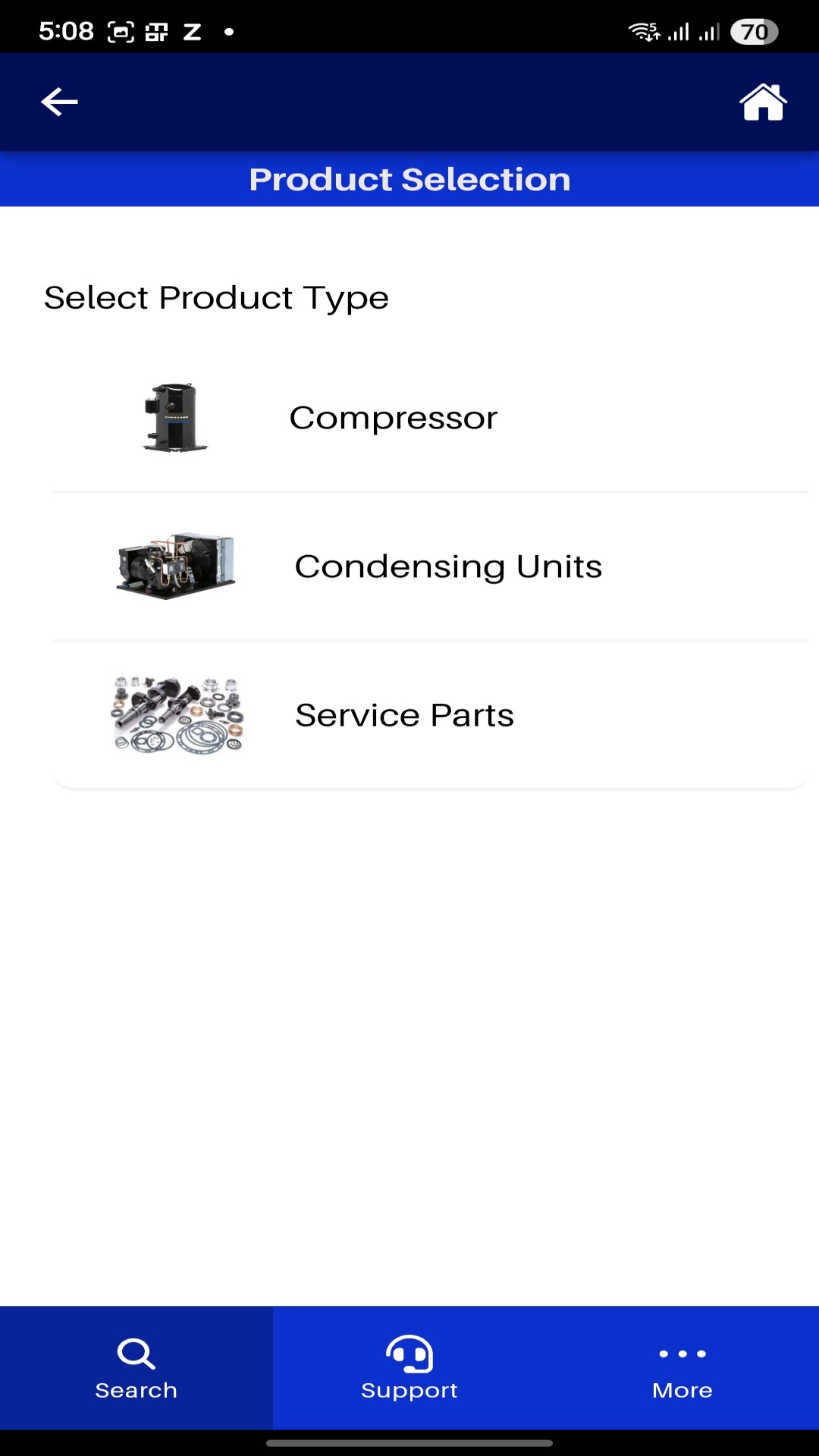Open the home icon
Screen dimensions: 819x1456
point(763,102)
